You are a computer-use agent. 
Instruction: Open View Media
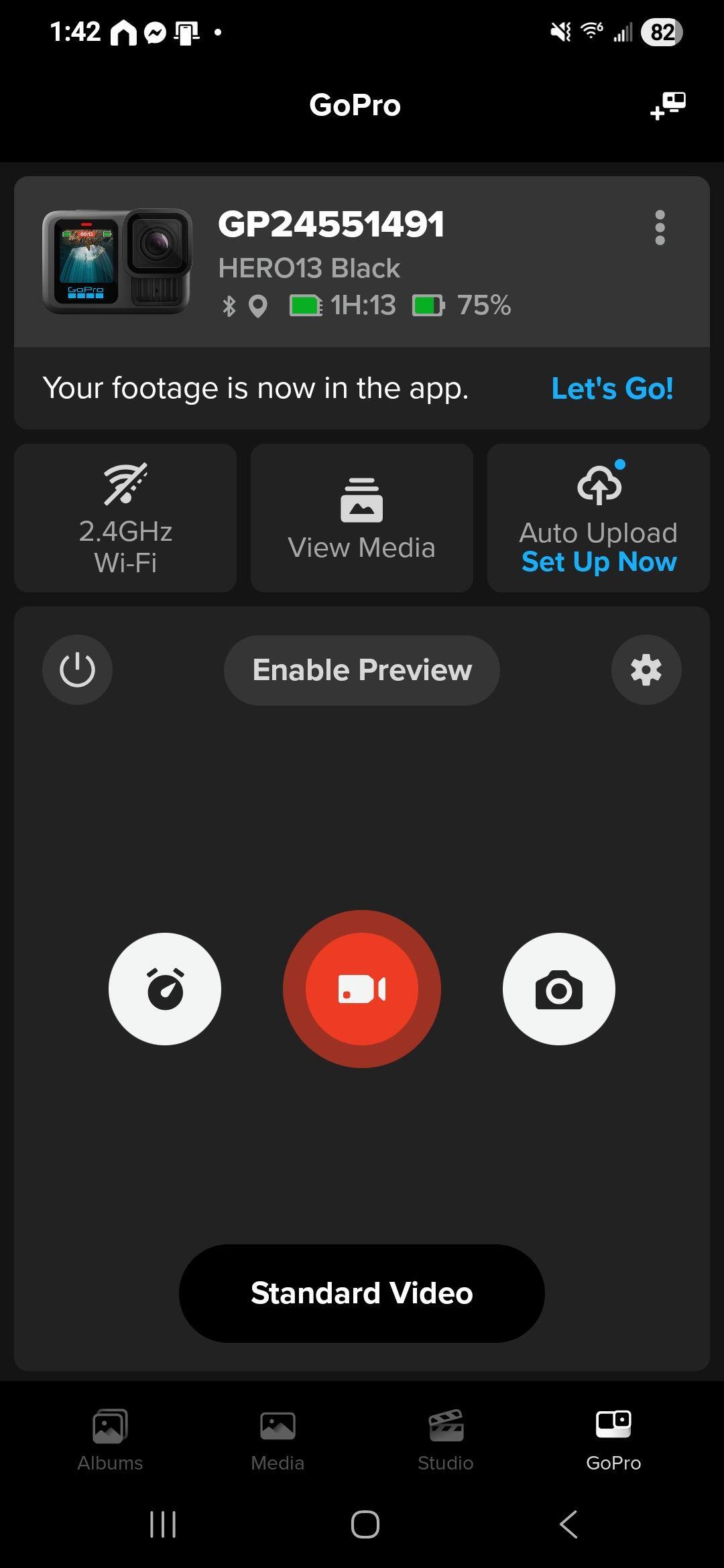coord(361,518)
